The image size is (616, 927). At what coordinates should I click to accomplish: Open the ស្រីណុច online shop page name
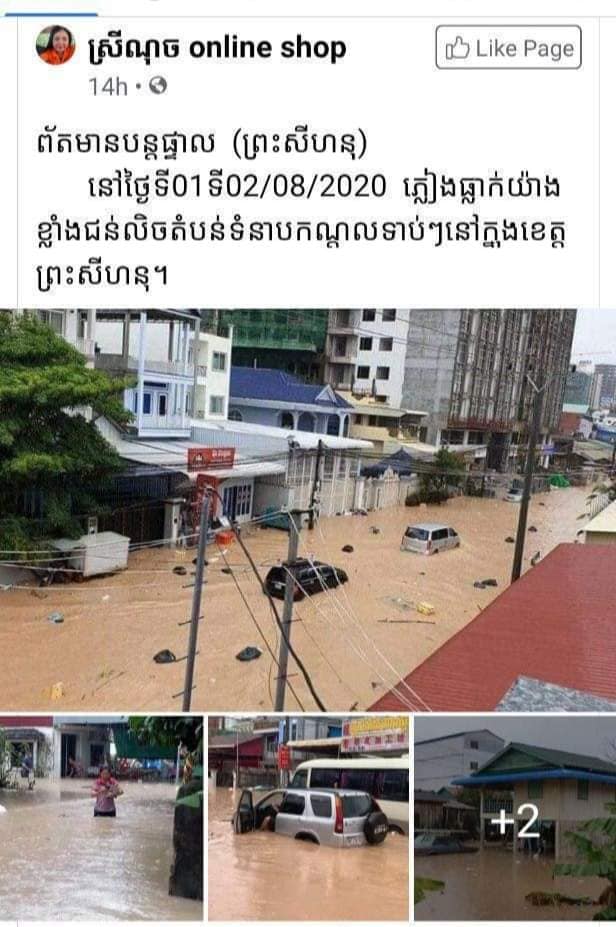(217, 47)
